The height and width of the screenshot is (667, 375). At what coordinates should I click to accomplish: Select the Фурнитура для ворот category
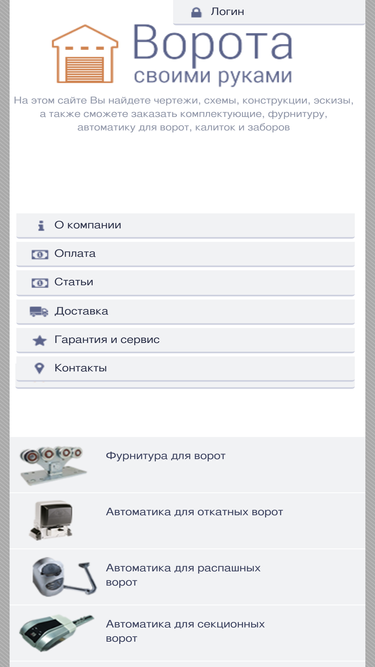[187, 465]
